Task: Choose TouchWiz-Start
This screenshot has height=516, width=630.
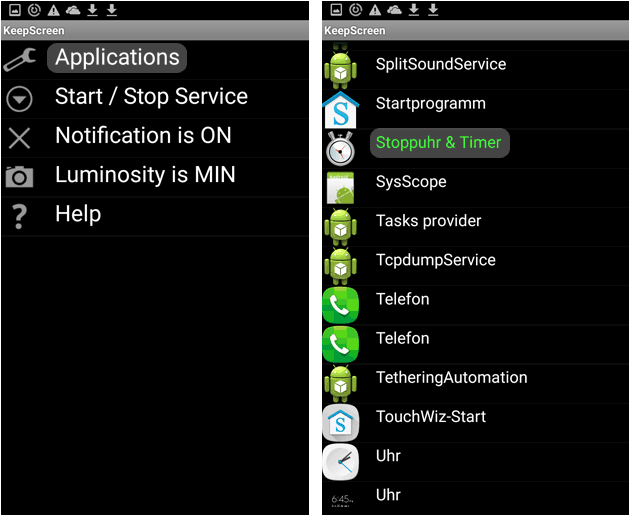Action: (430, 417)
